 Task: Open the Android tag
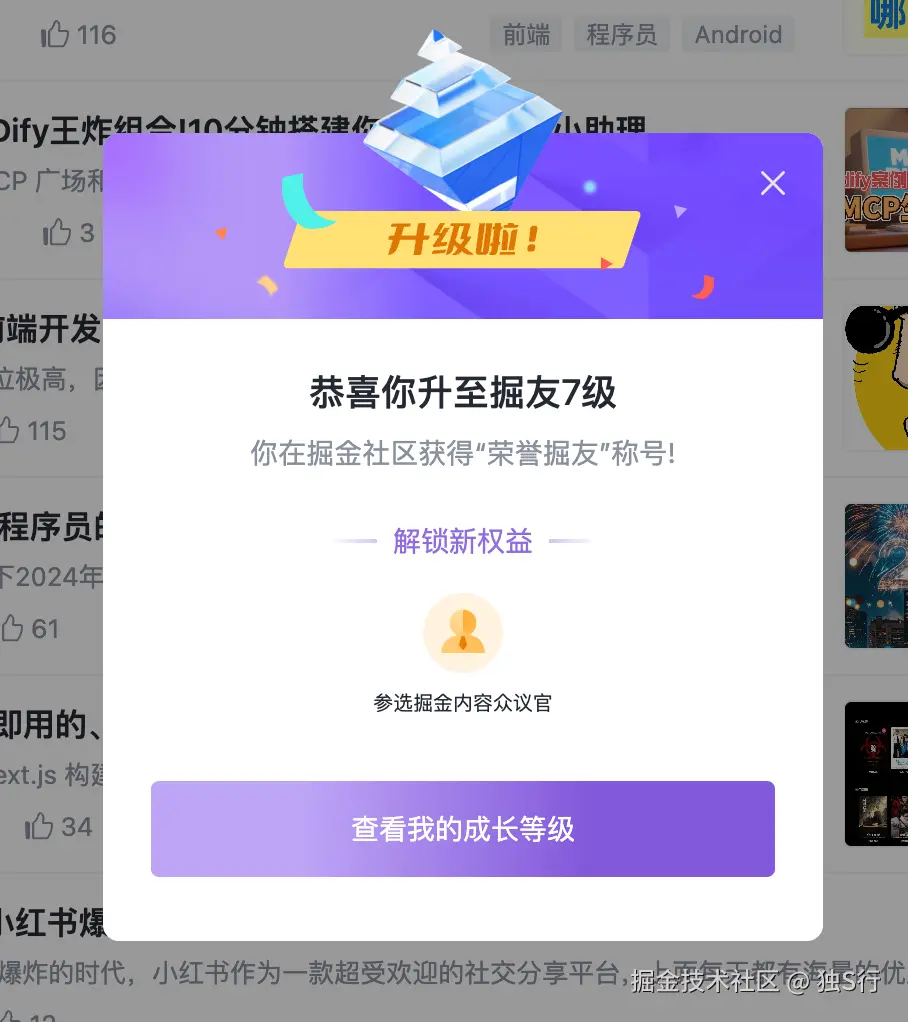[x=737, y=34]
